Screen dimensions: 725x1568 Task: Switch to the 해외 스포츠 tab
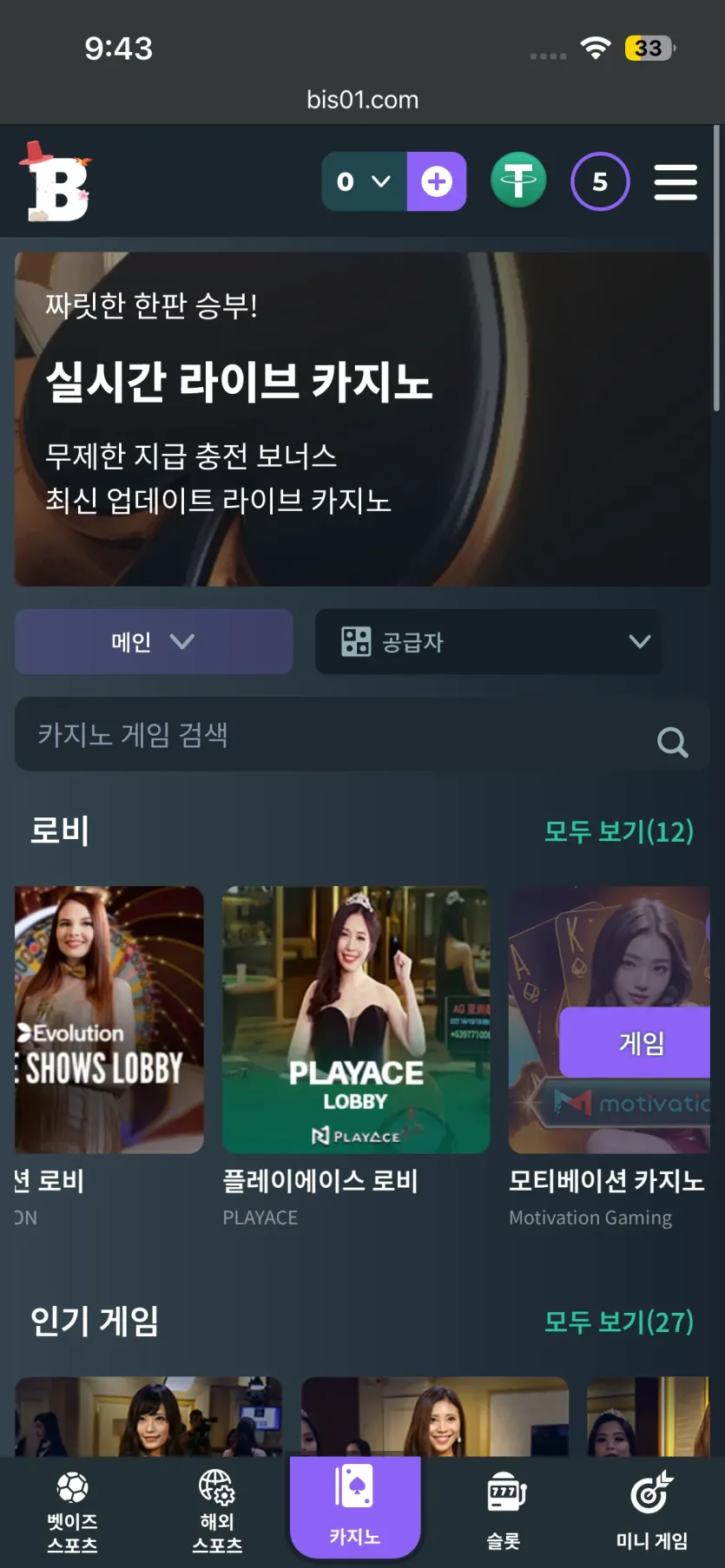tap(217, 1512)
